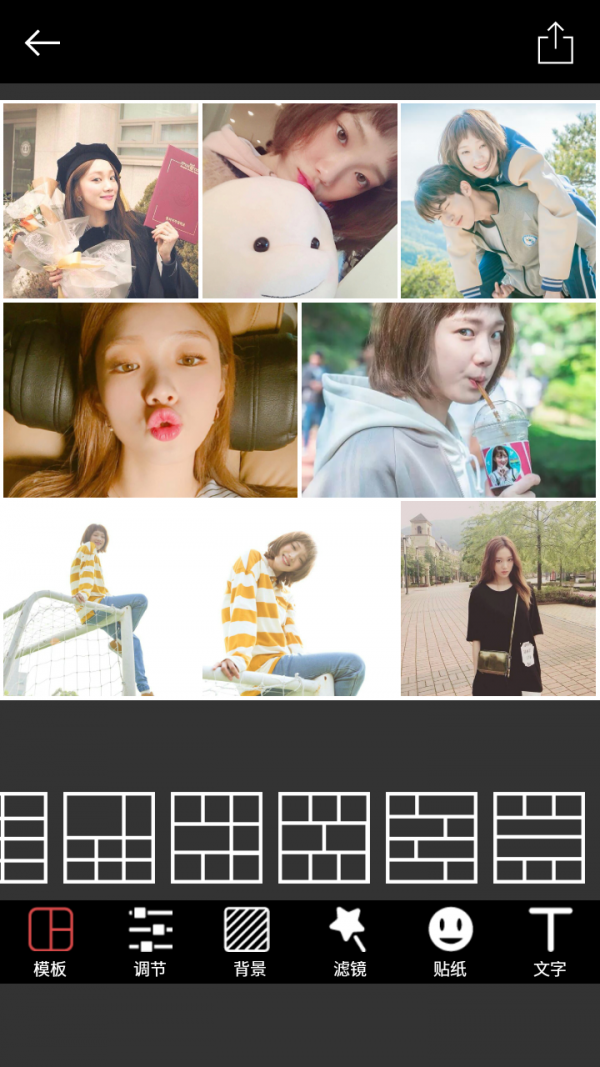Screen dimensions: 600x1067
Task: Select the piggyback couple photo
Action: click(x=498, y=200)
